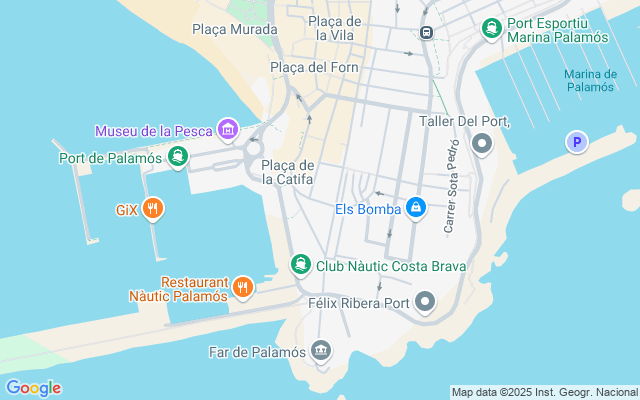Open the Google logo link
Screen dimensions: 640x400
pyautogui.click(x=33, y=388)
